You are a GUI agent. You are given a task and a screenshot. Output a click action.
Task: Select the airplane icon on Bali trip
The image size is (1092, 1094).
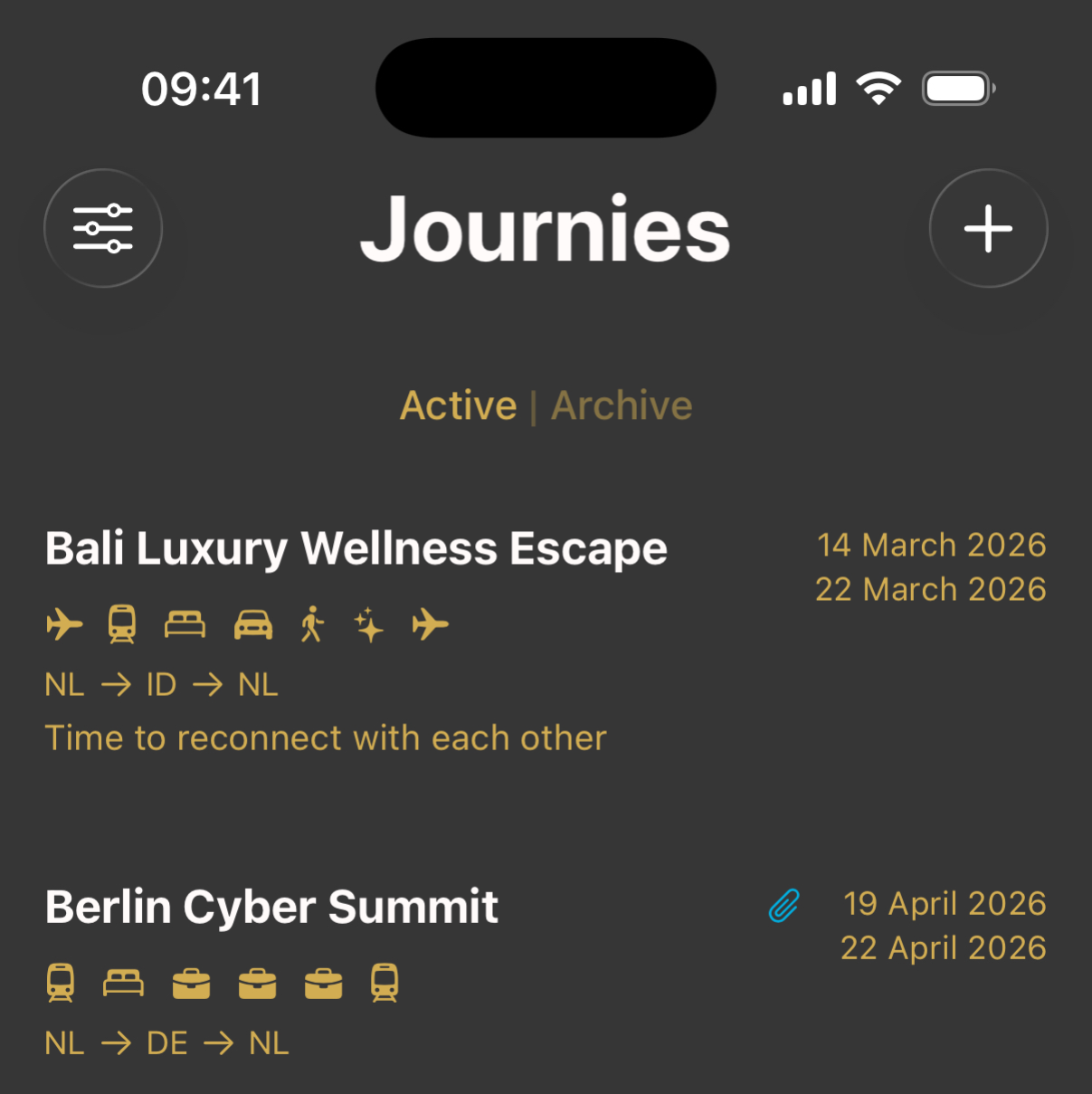click(64, 623)
